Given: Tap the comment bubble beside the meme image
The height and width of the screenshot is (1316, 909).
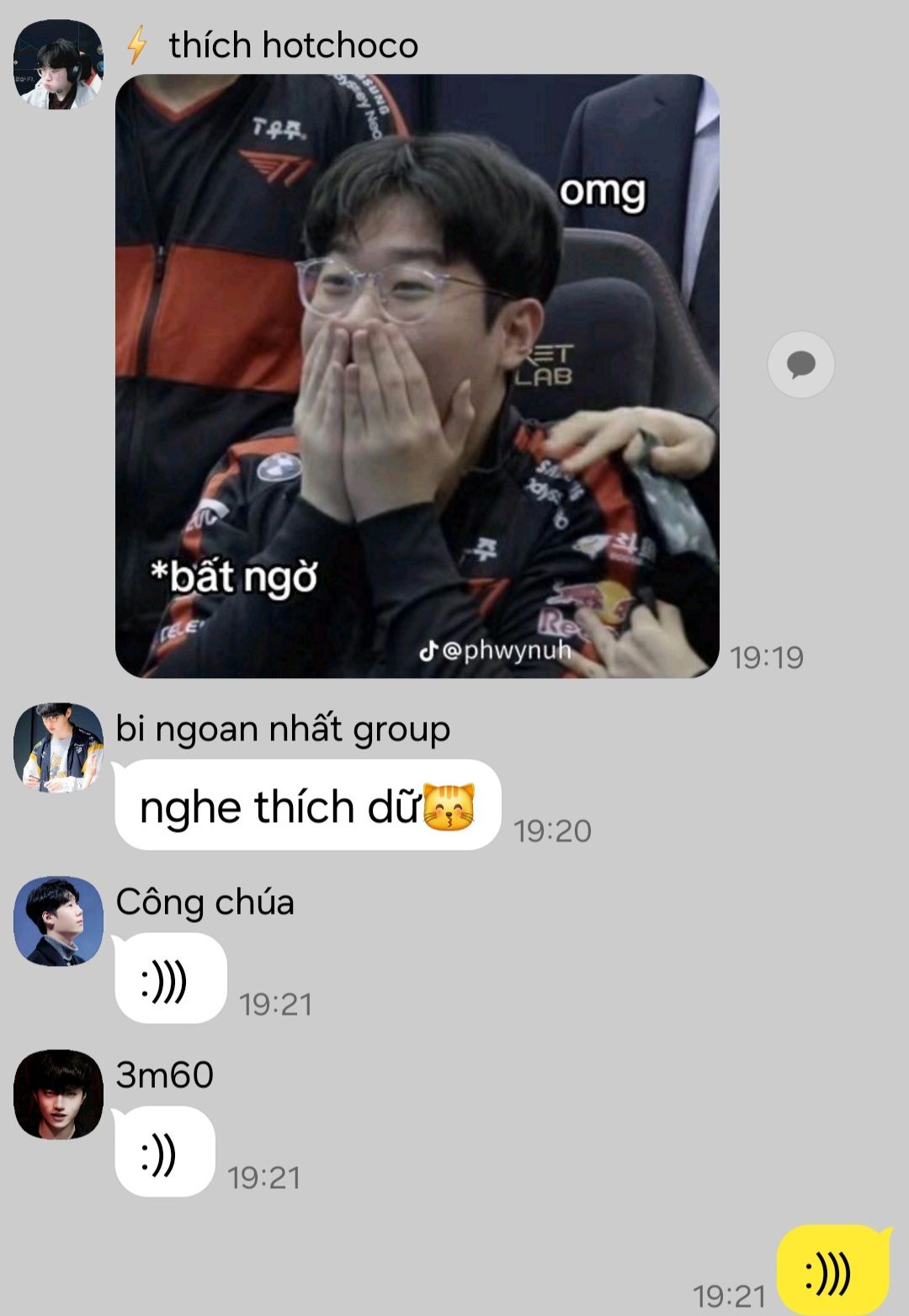Looking at the screenshot, I should click(x=800, y=364).
